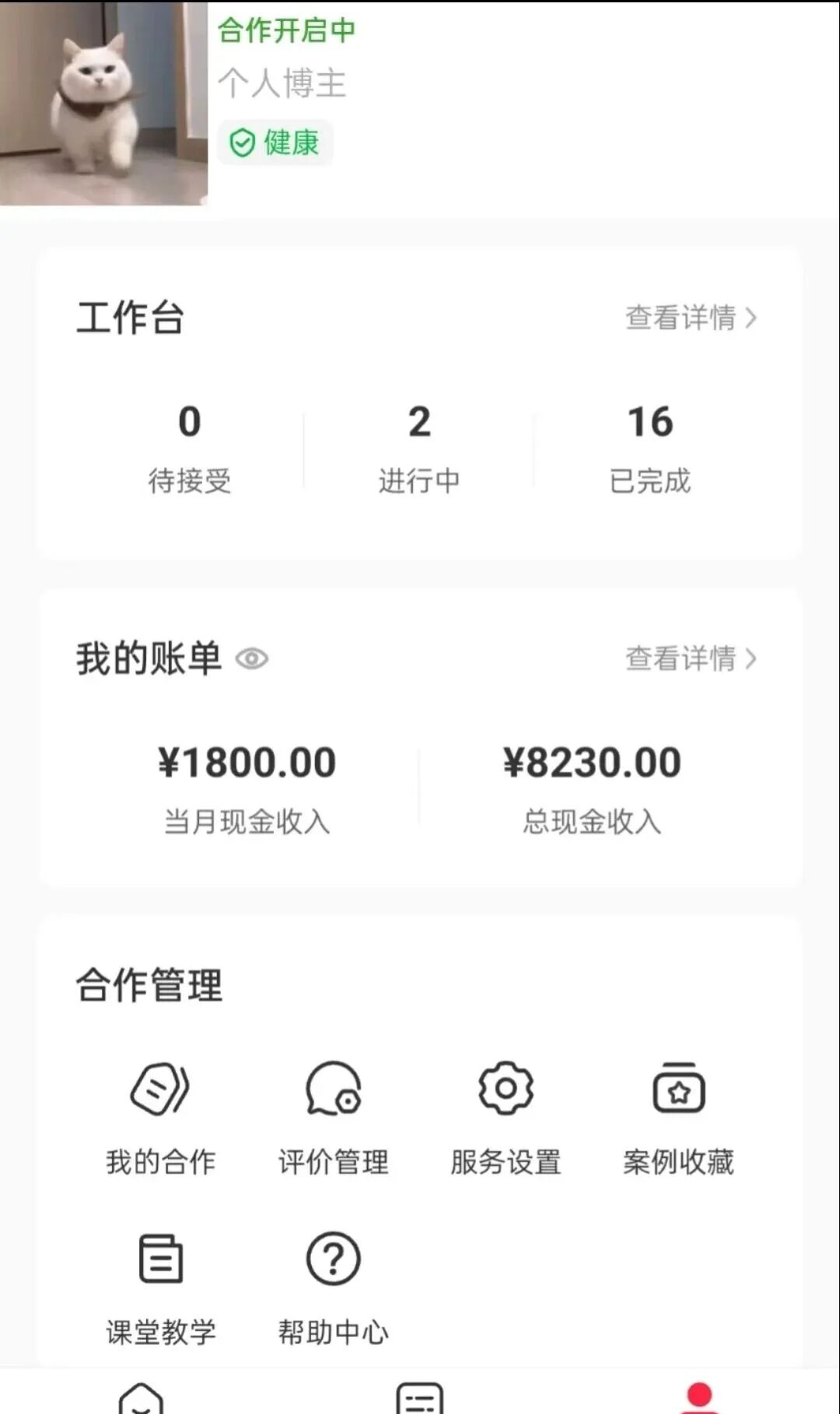Select the red profile tab in bottom bar
Viewport: 840px width, 1414px height.
(700, 1398)
